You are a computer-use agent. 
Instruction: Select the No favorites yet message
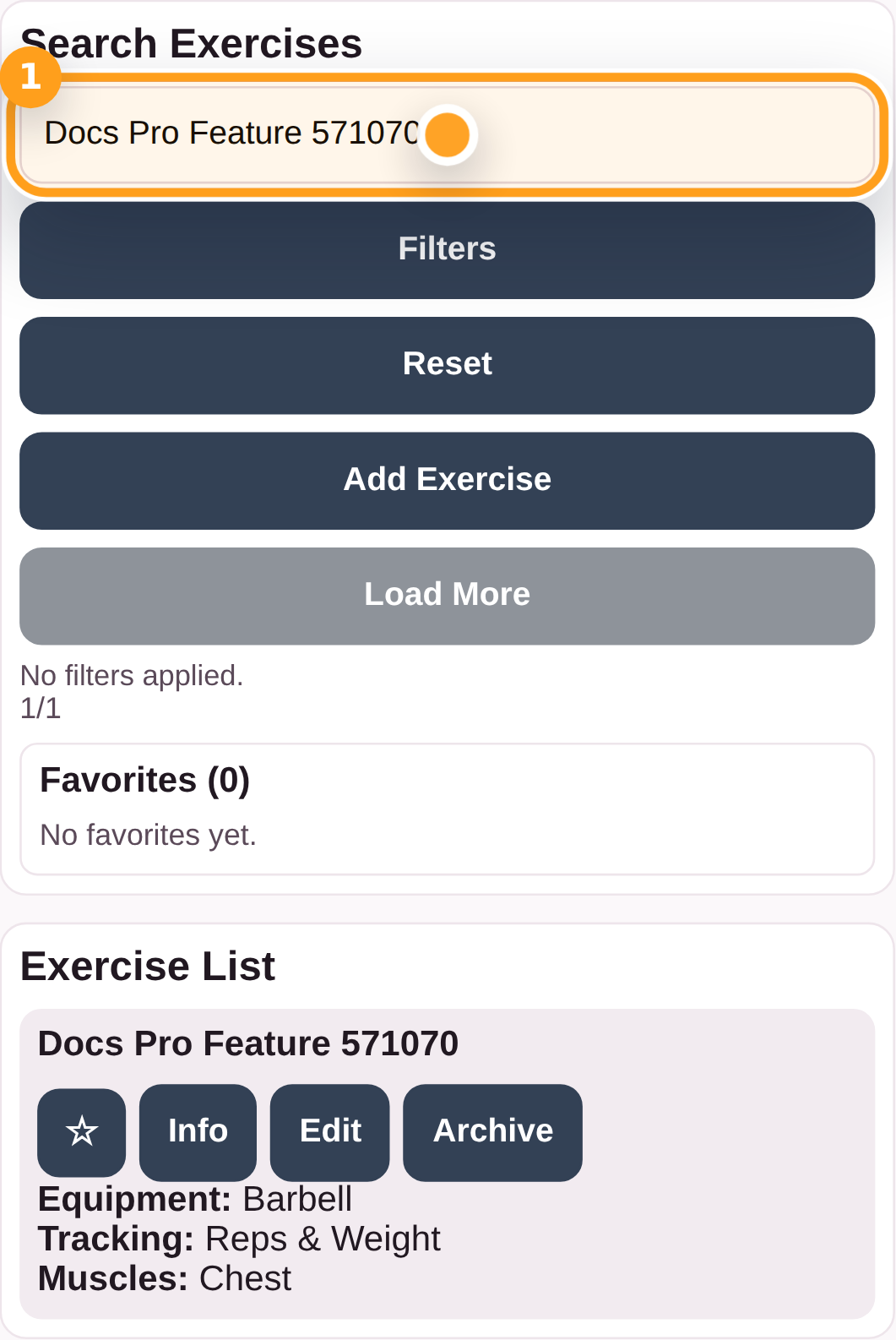click(148, 835)
